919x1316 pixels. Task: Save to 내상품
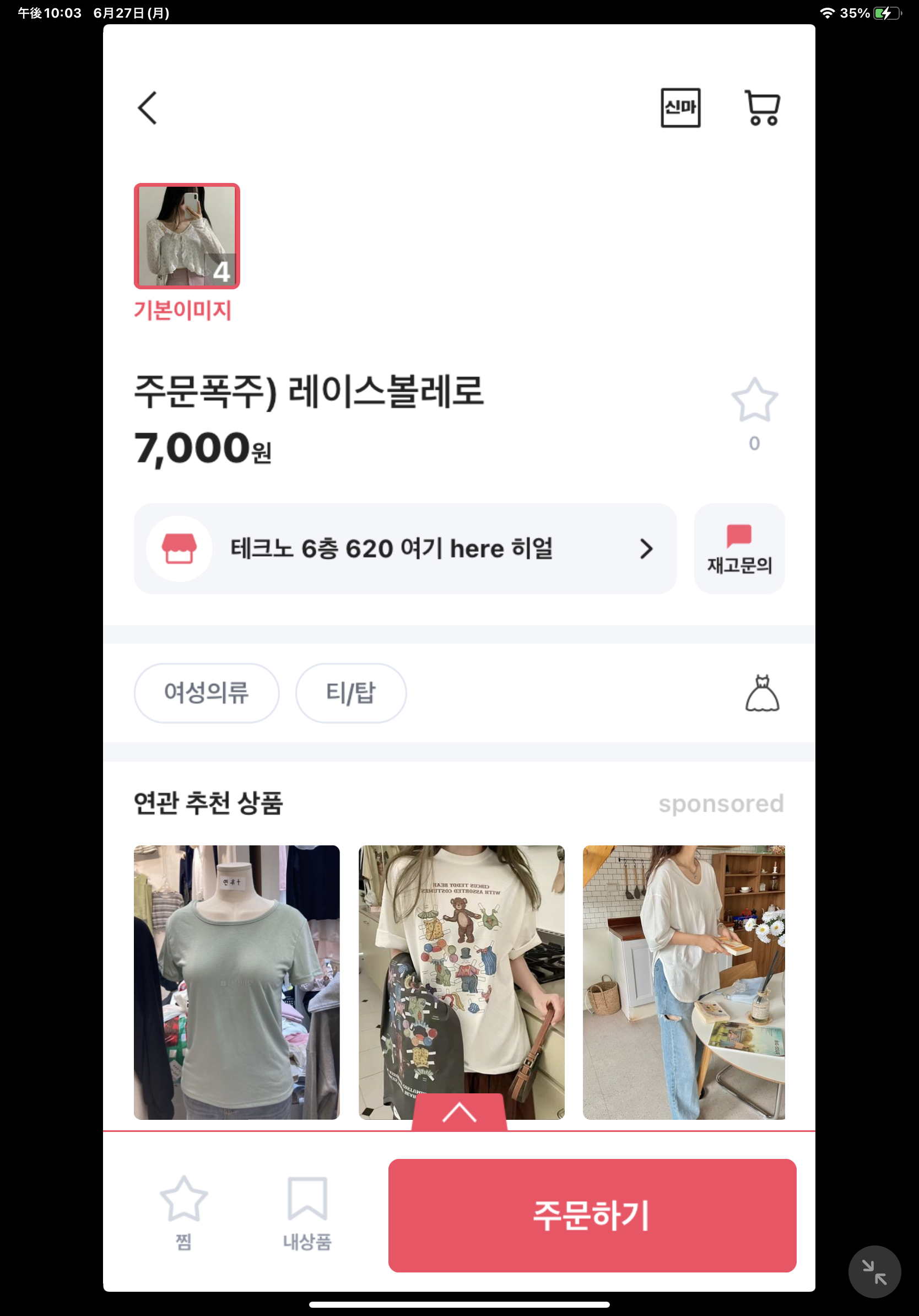click(307, 1211)
